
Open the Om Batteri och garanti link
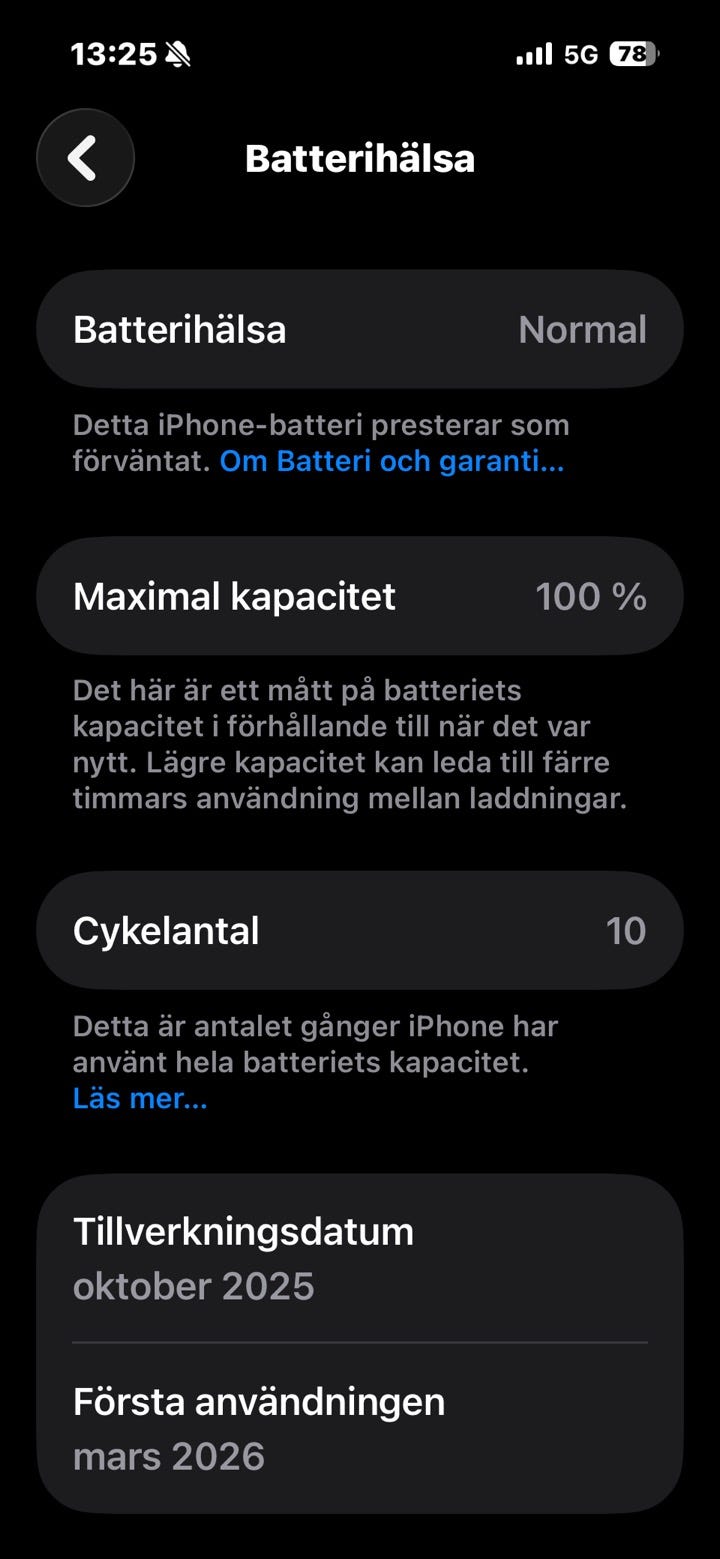[392, 462]
